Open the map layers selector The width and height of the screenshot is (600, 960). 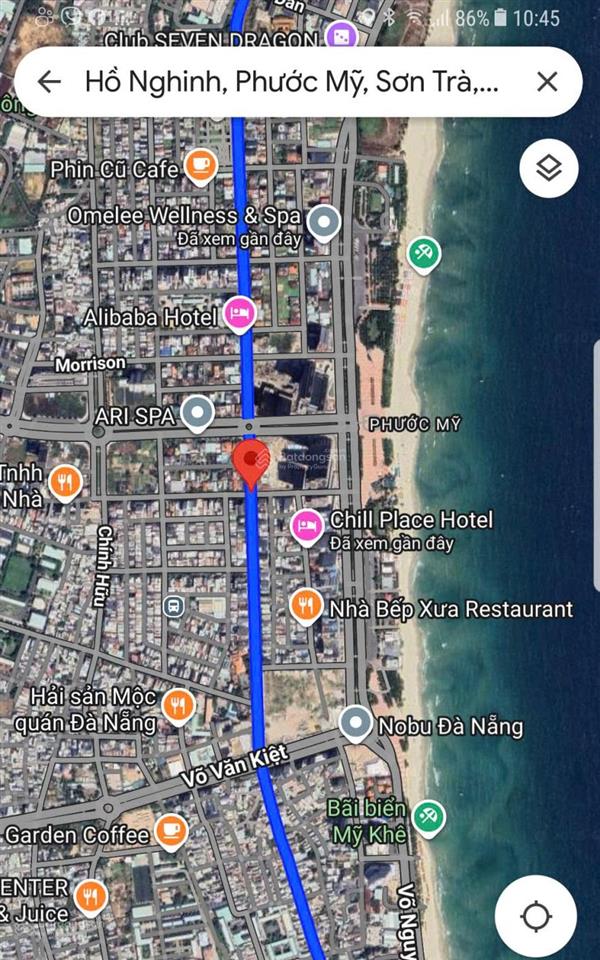[x=548, y=168]
